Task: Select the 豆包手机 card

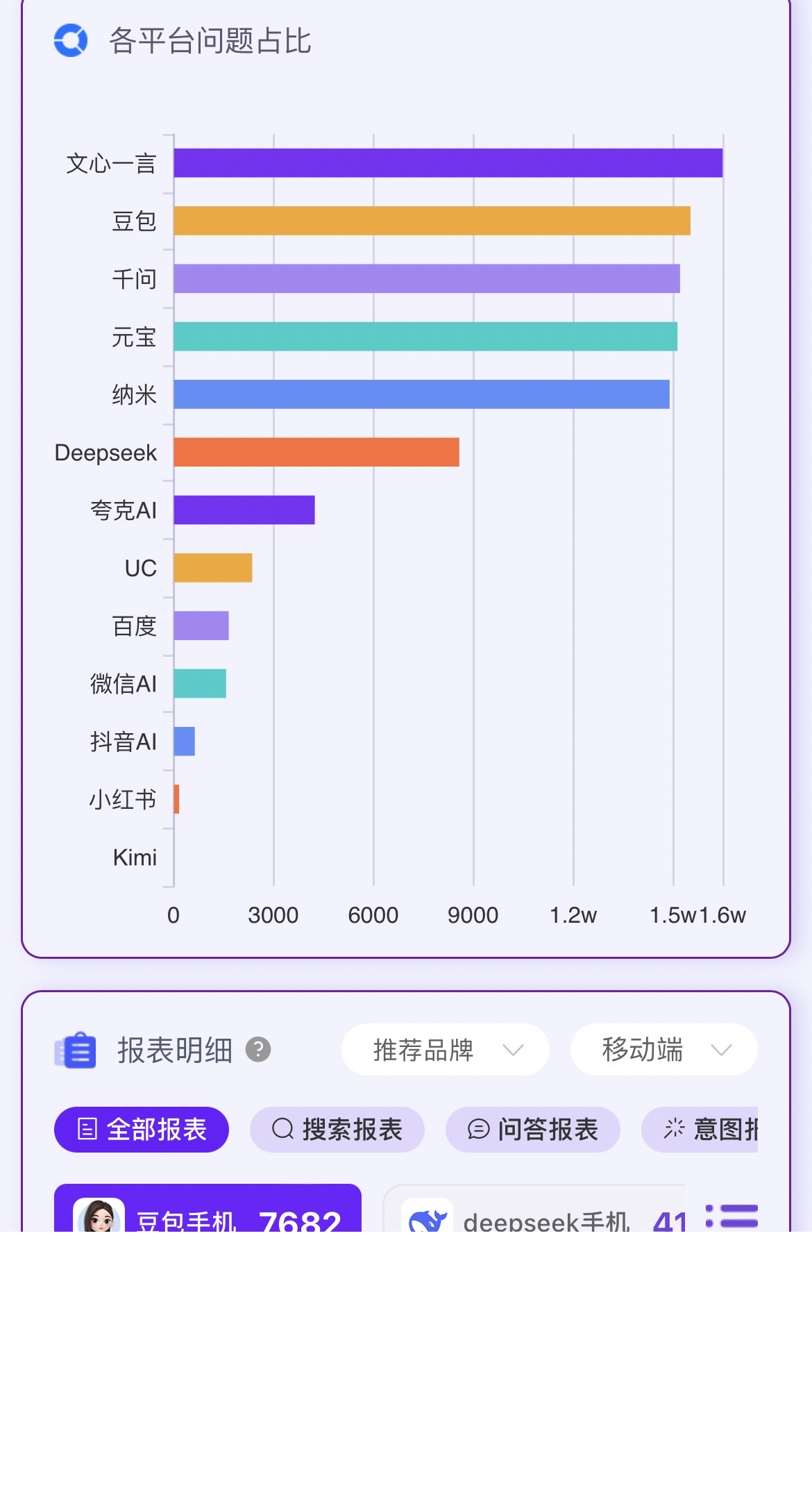Action: [x=208, y=1208]
